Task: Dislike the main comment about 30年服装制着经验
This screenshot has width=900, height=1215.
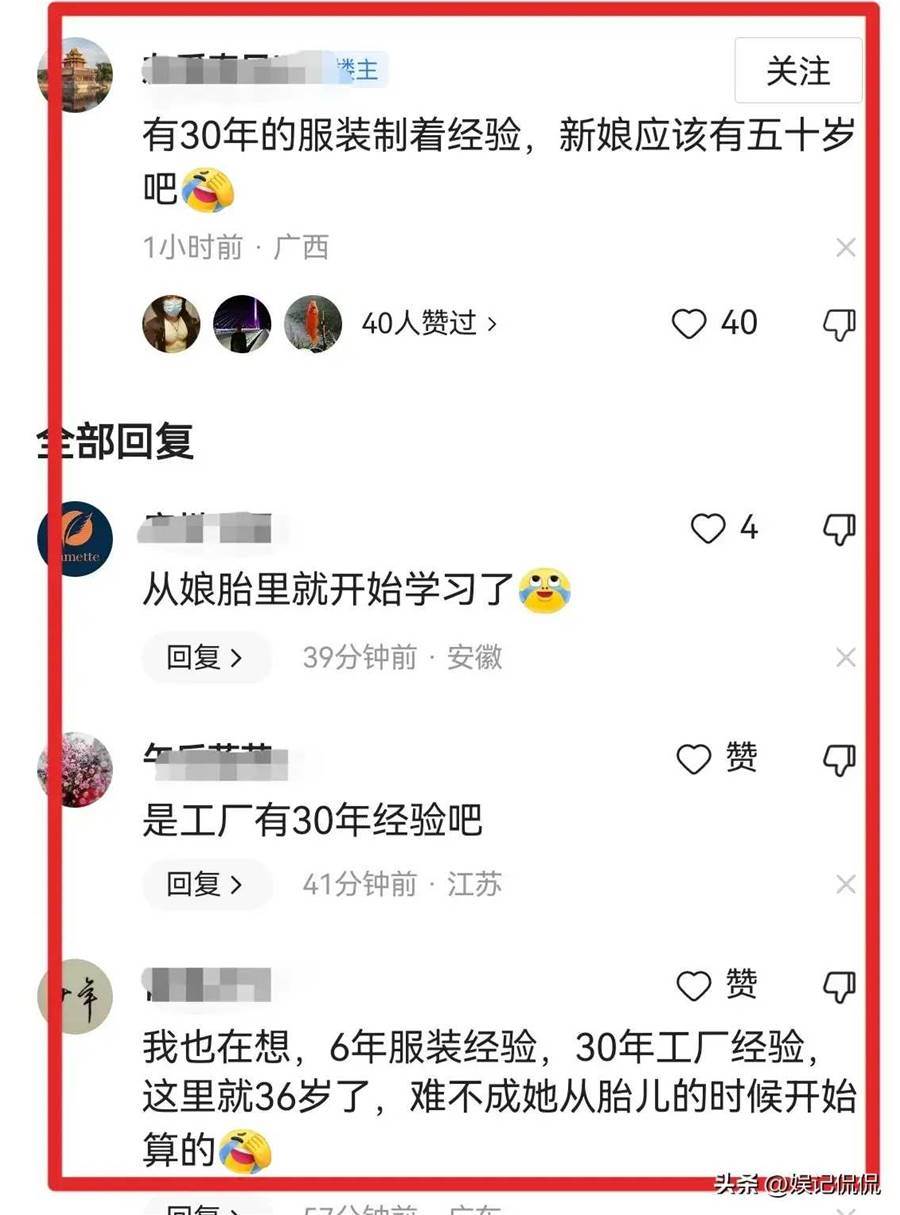Action: (x=839, y=323)
